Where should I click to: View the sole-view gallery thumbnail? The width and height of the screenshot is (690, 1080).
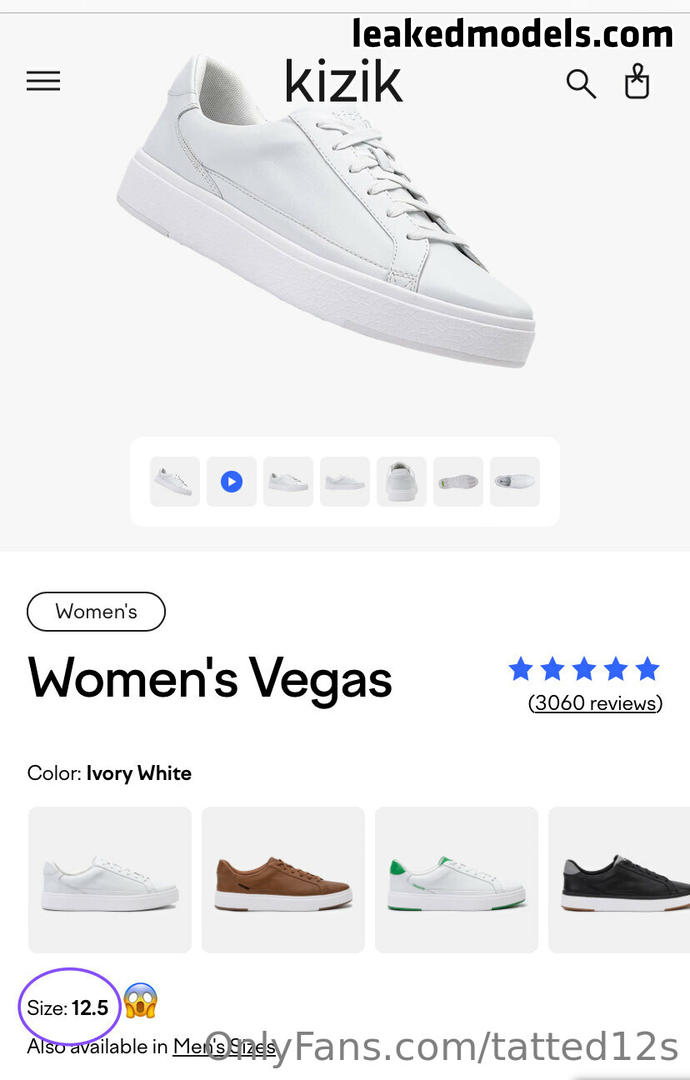(458, 482)
